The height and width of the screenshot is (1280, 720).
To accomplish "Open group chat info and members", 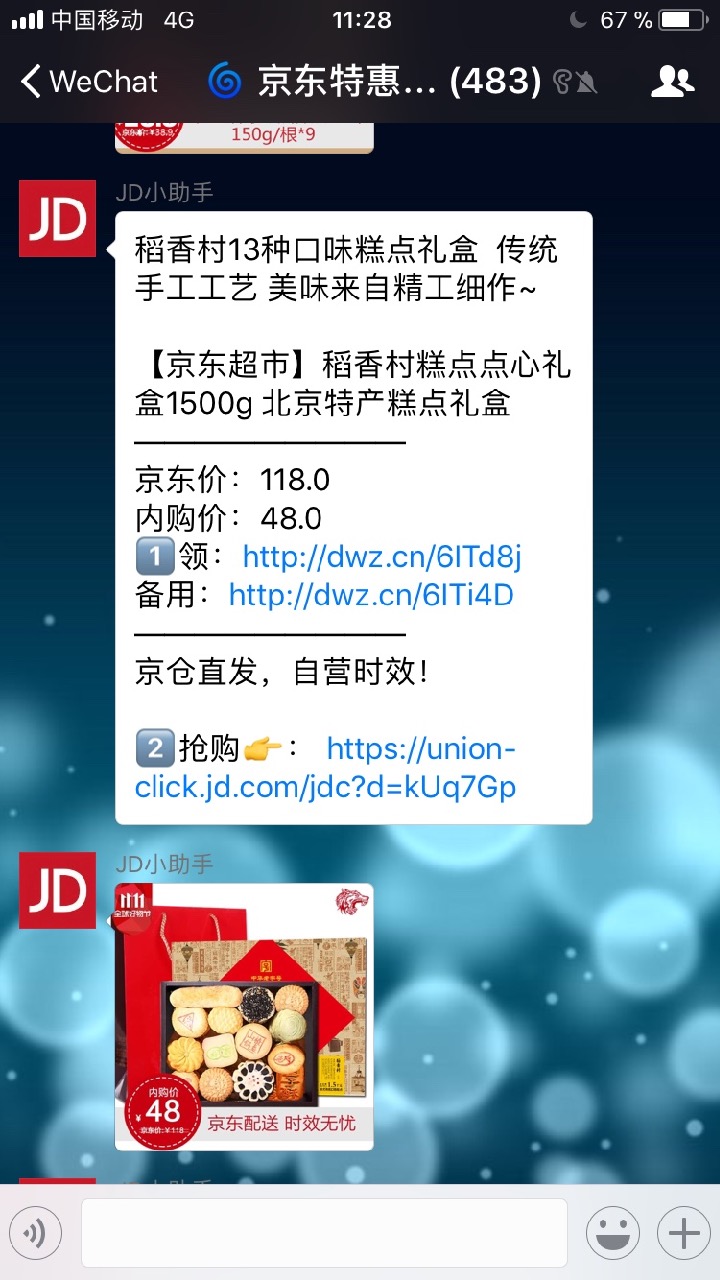I will click(x=672, y=81).
